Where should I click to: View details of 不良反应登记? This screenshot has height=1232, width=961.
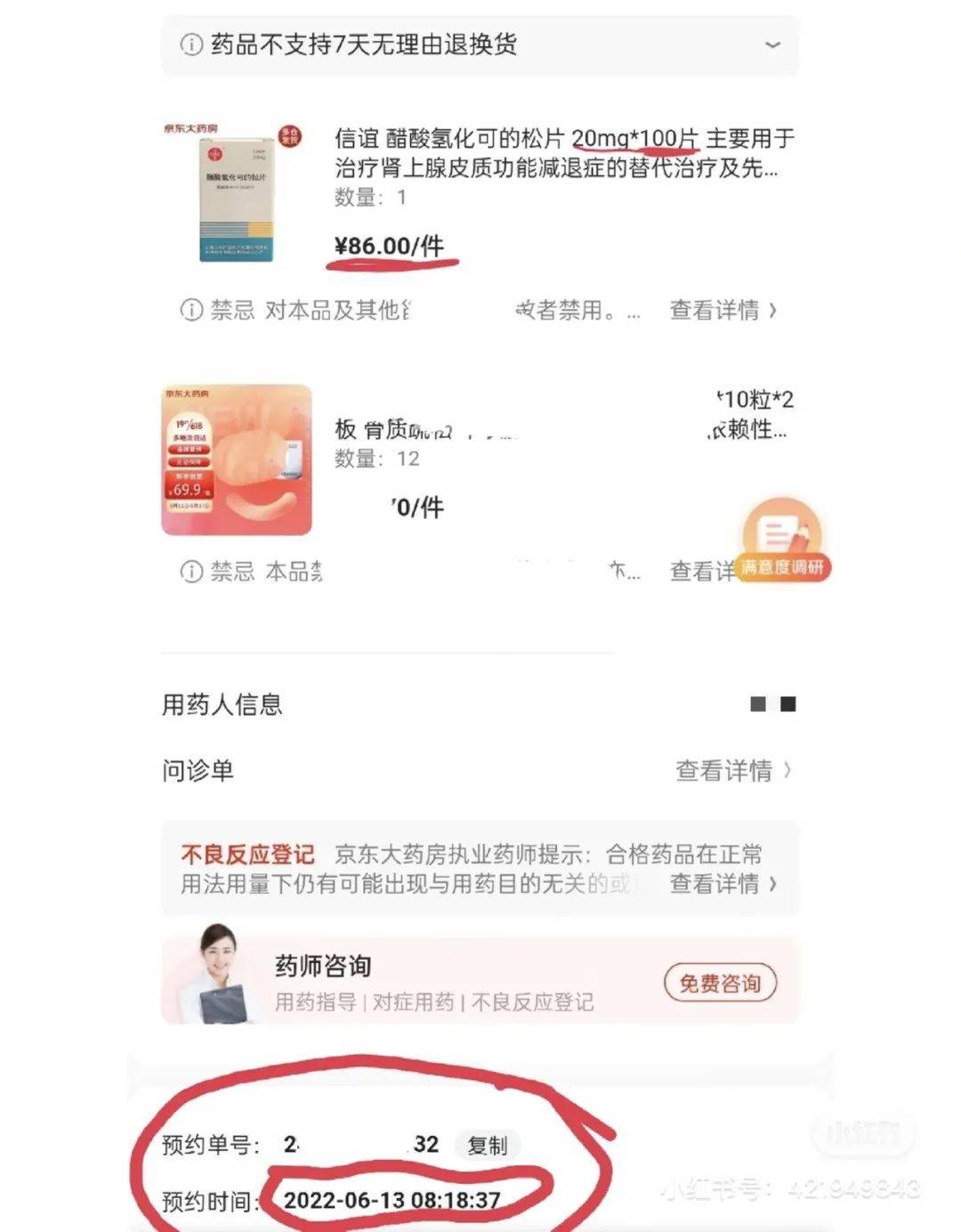click(723, 883)
